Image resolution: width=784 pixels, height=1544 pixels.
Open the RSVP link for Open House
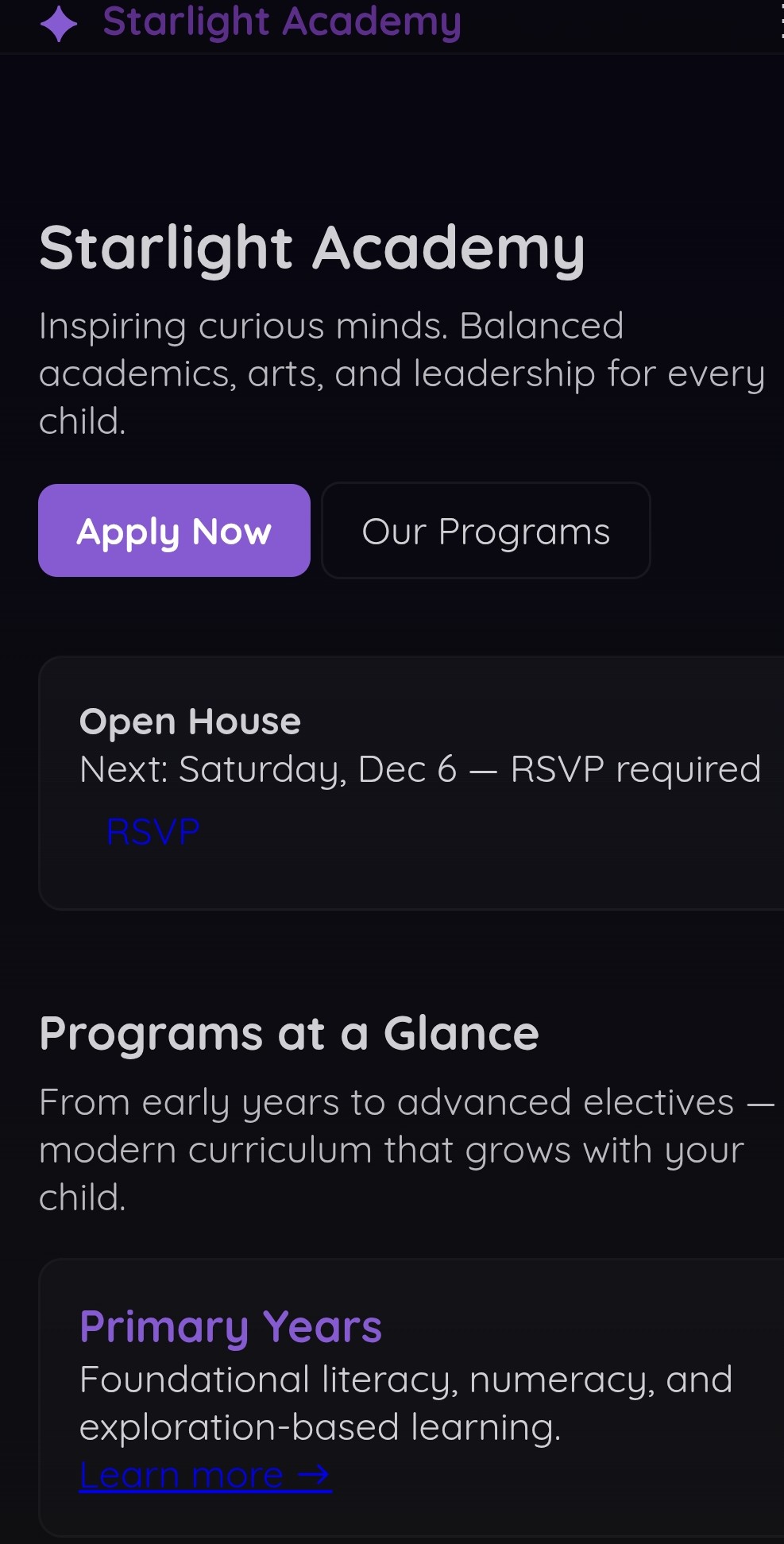[x=153, y=831]
